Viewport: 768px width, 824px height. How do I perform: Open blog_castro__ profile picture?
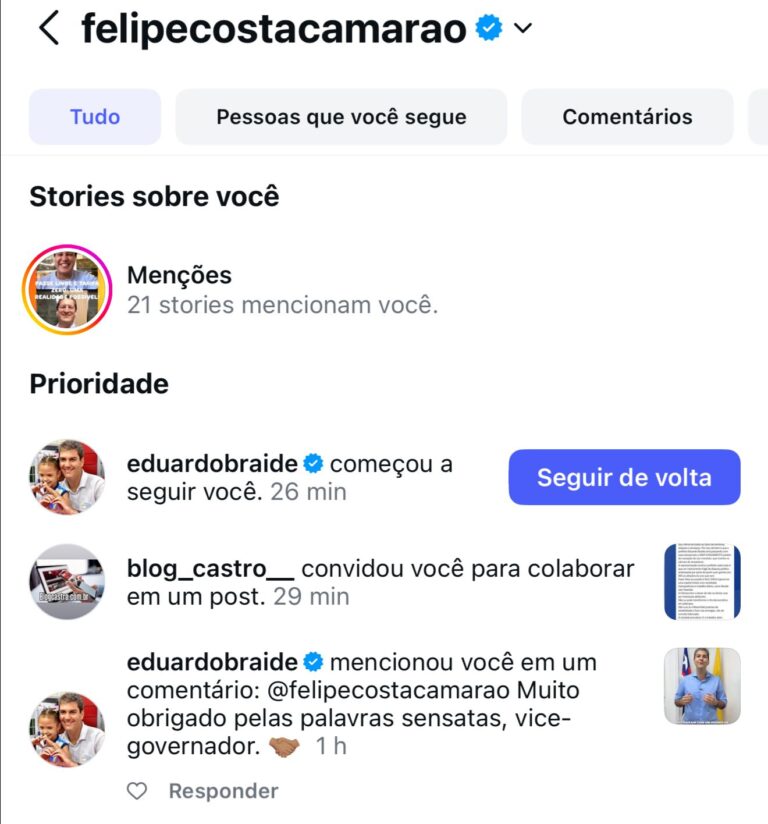[x=67, y=582]
